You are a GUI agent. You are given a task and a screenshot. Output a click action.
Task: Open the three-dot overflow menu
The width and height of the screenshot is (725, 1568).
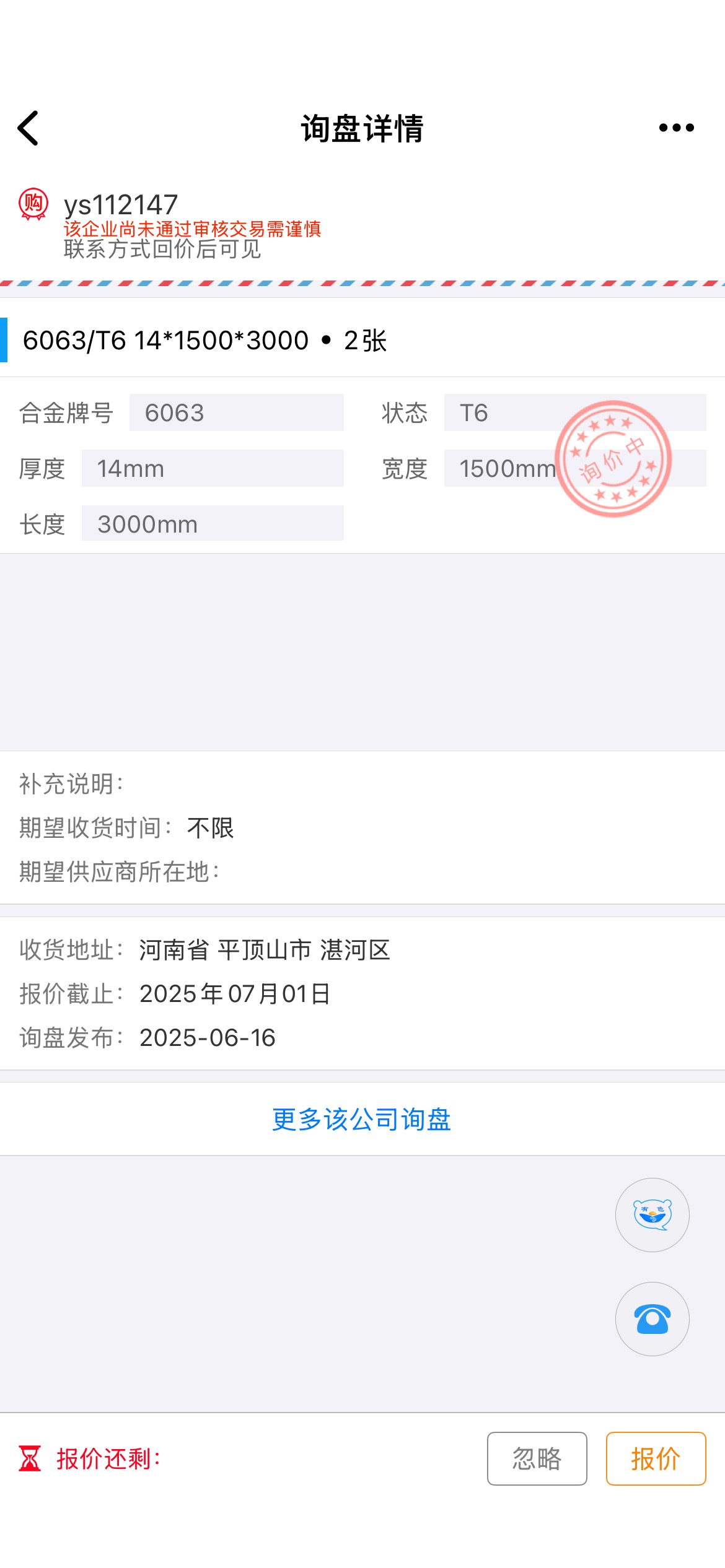tap(676, 128)
